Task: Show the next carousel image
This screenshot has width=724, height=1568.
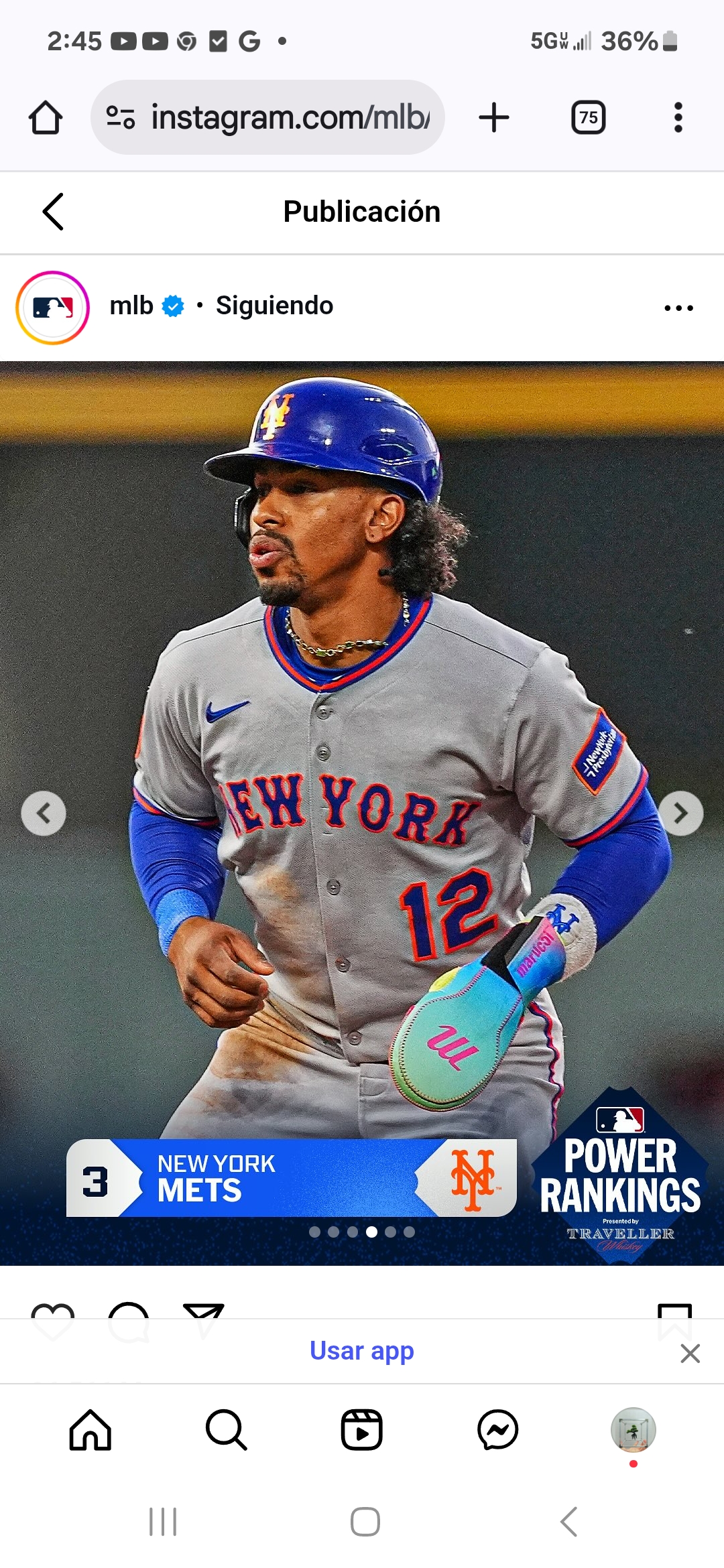Action: click(680, 813)
